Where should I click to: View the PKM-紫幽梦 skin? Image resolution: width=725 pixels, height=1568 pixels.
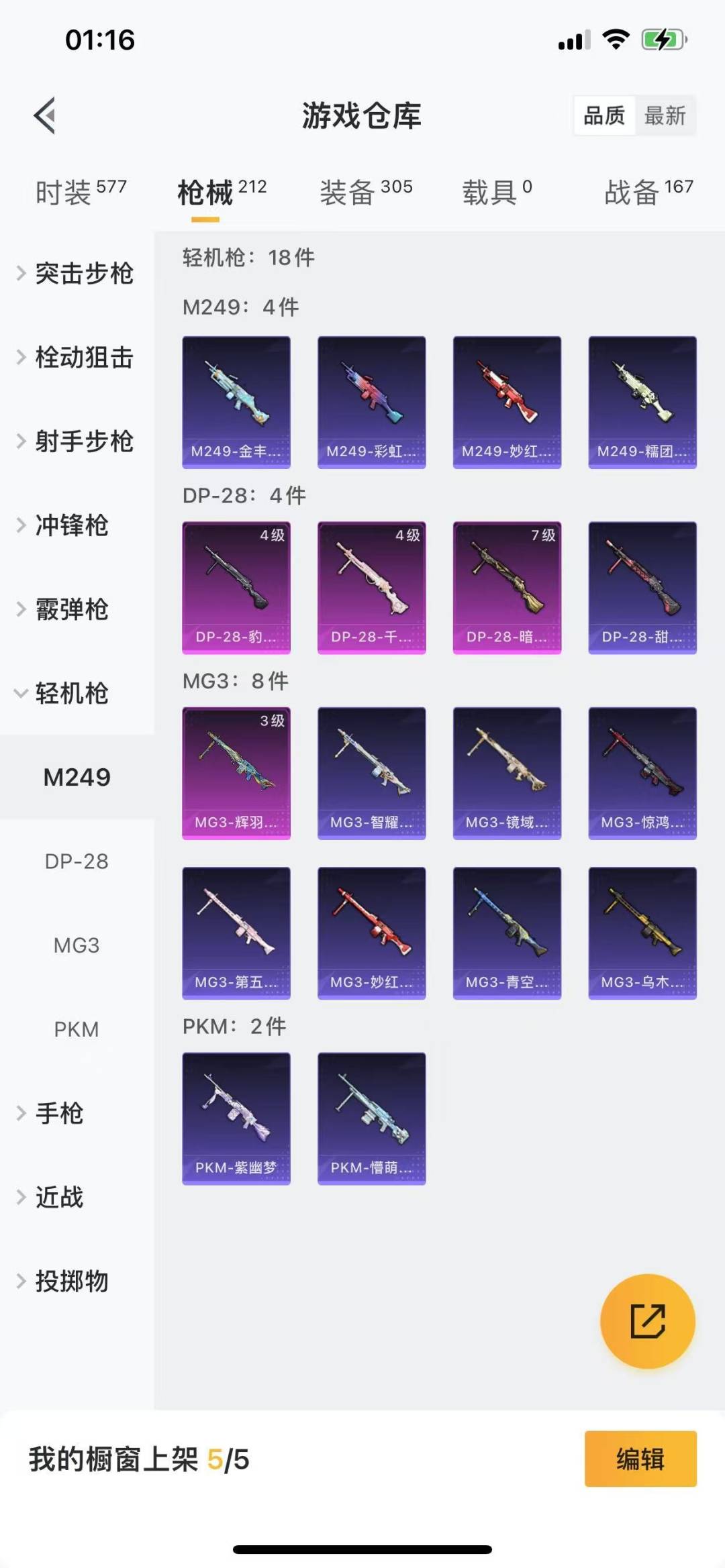[236, 1118]
